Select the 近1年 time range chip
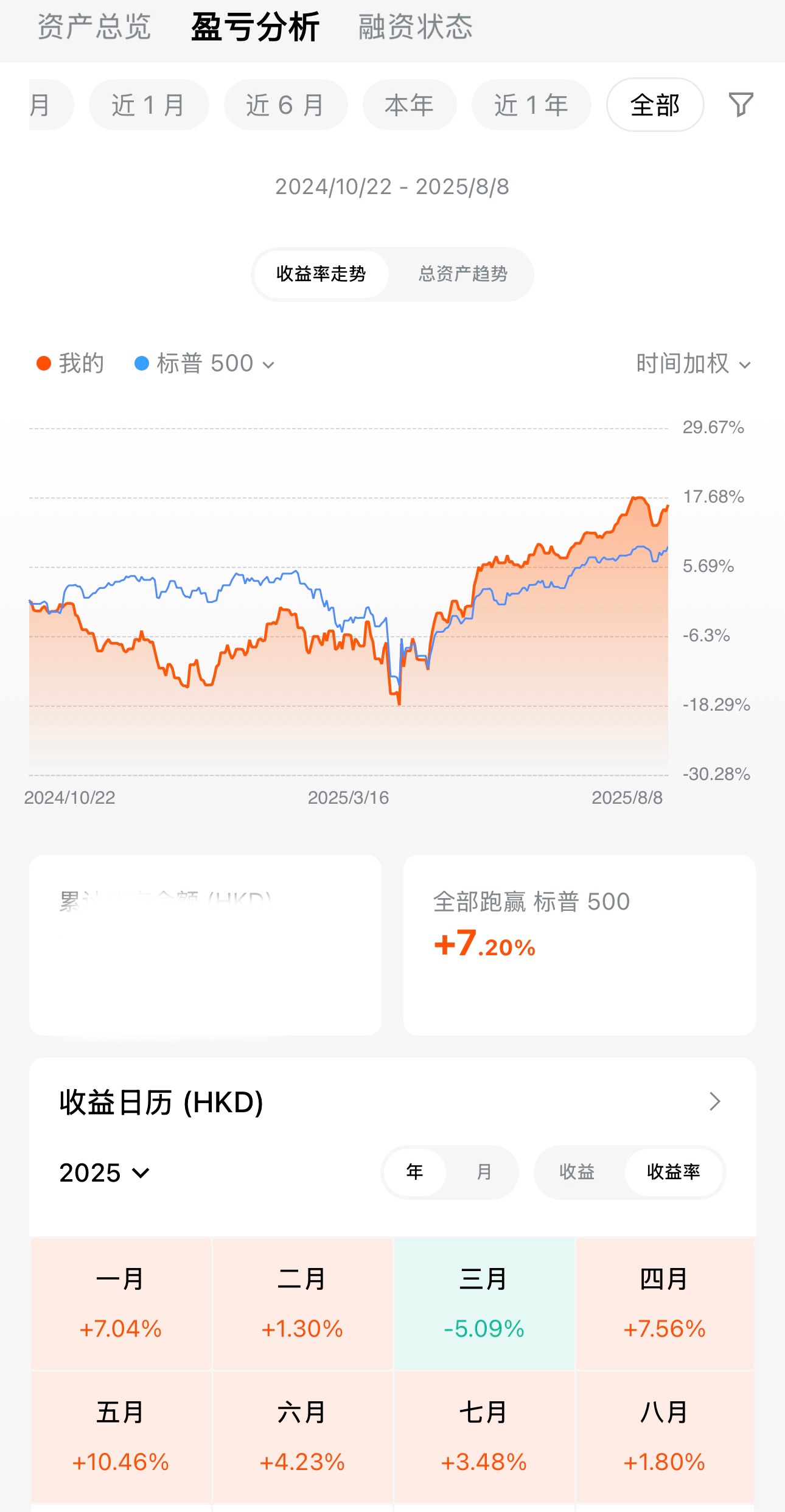The image size is (785, 1512). (x=531, y=105)
